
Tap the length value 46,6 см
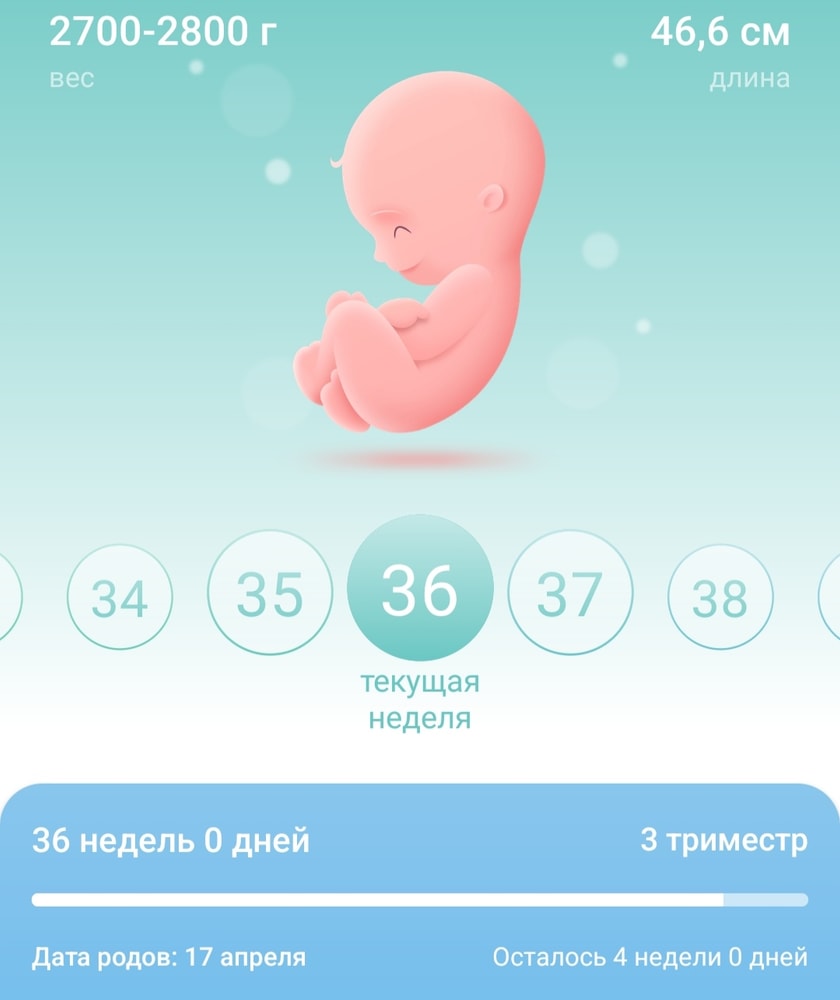720,33
